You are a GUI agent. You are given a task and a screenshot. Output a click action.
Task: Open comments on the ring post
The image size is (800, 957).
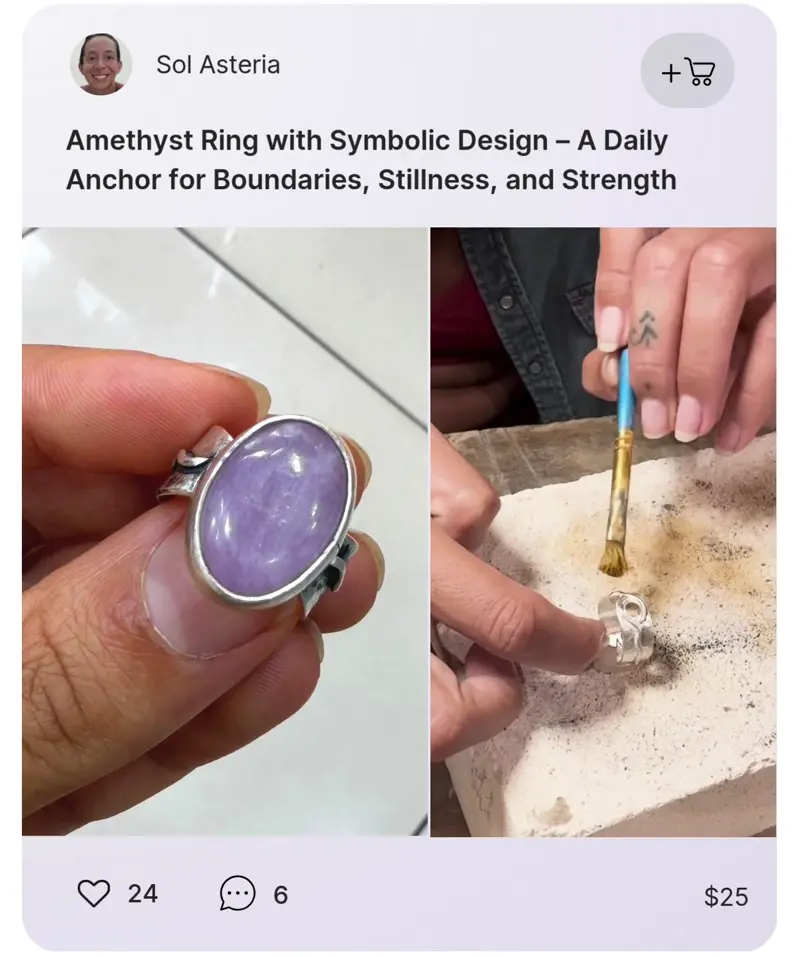(237, 893)
